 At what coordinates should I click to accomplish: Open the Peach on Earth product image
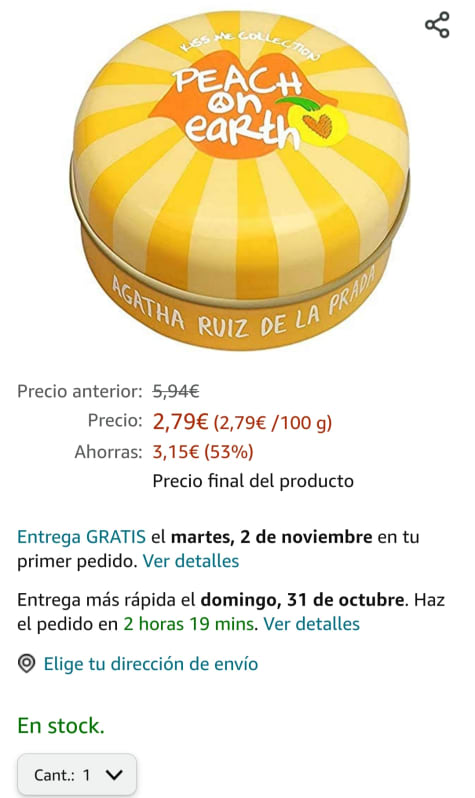(x=239, y=179)
